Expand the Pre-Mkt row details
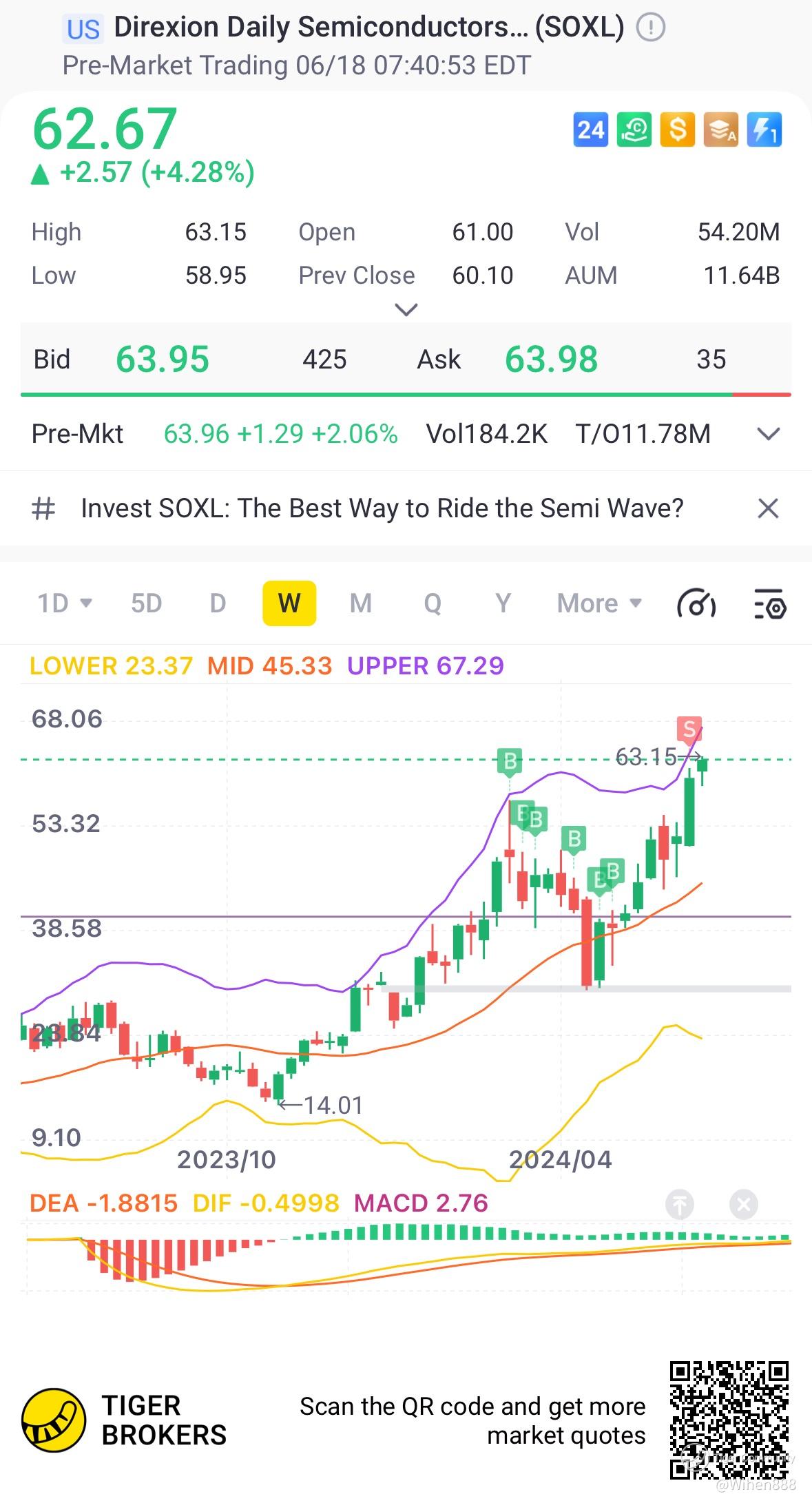The image size is (812, 1503). [x=767, y=434]
